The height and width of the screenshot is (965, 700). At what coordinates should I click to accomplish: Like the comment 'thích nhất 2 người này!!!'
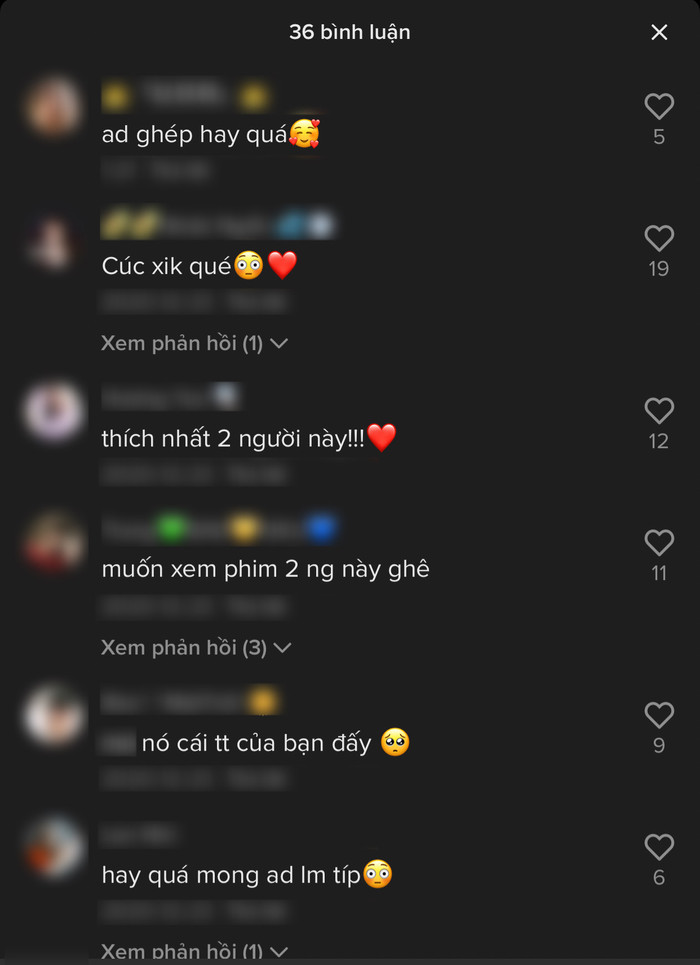(x=659, y=410)
